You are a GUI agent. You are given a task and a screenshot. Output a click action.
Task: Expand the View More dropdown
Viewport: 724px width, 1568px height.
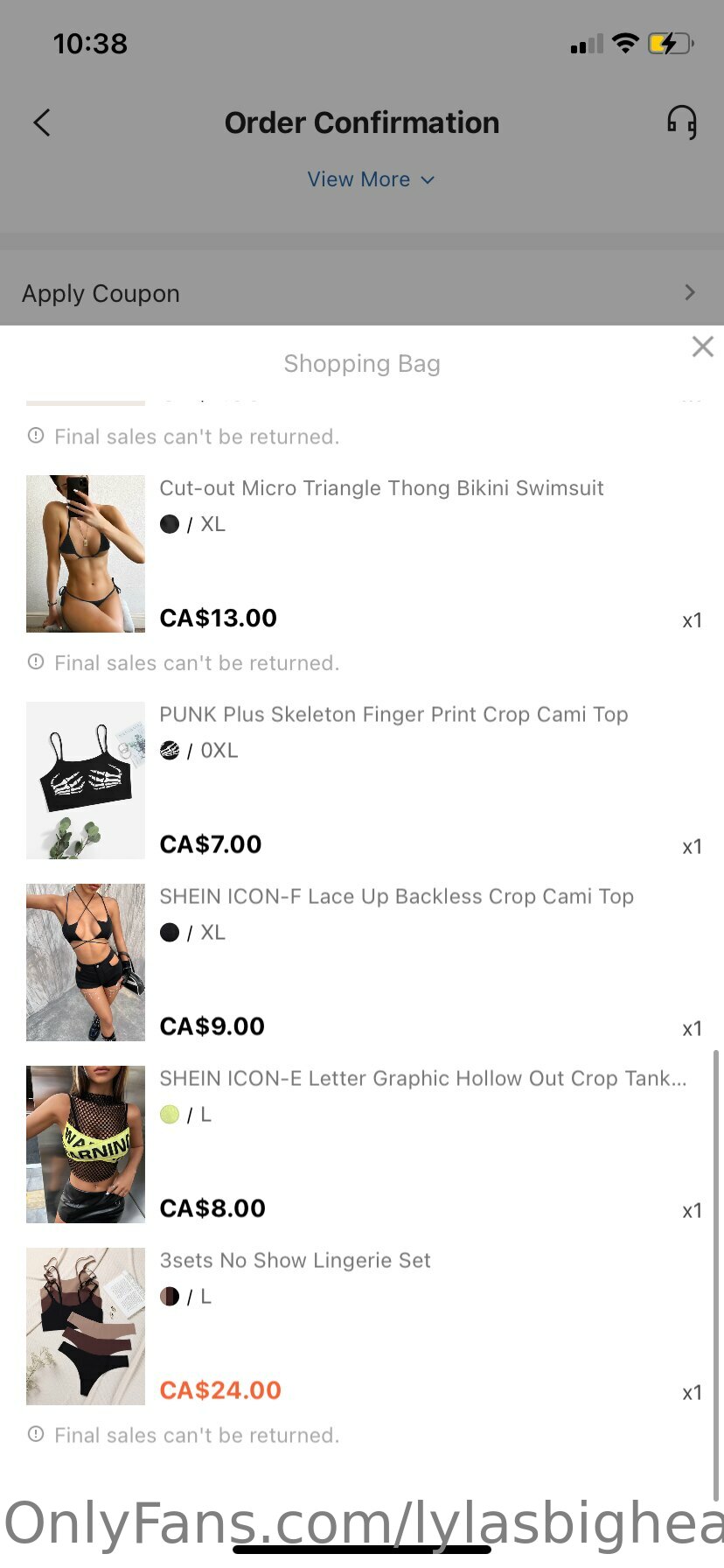tap(371, 179)
